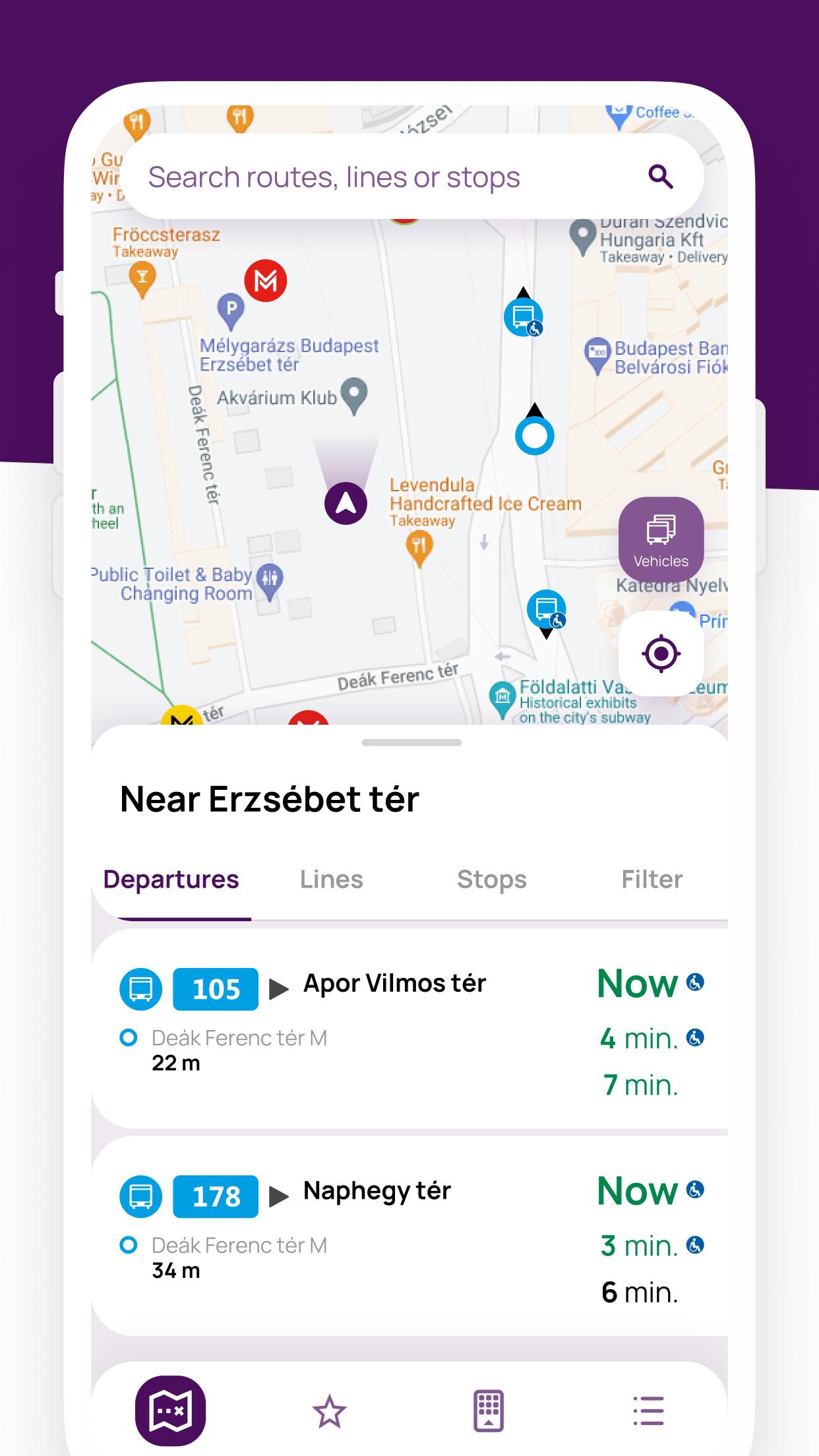Screen dimensions: 819x1456
Task: Open the ticket machine icon in the bottom bar
Action: tap(489, 1411)
